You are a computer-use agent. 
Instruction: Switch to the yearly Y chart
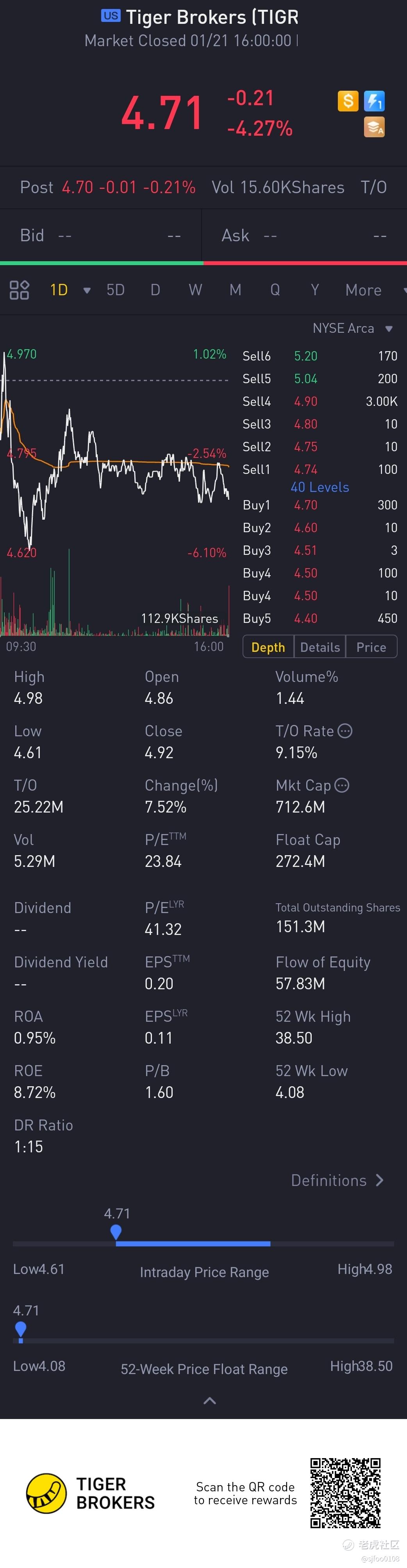[x=314, y=290]
